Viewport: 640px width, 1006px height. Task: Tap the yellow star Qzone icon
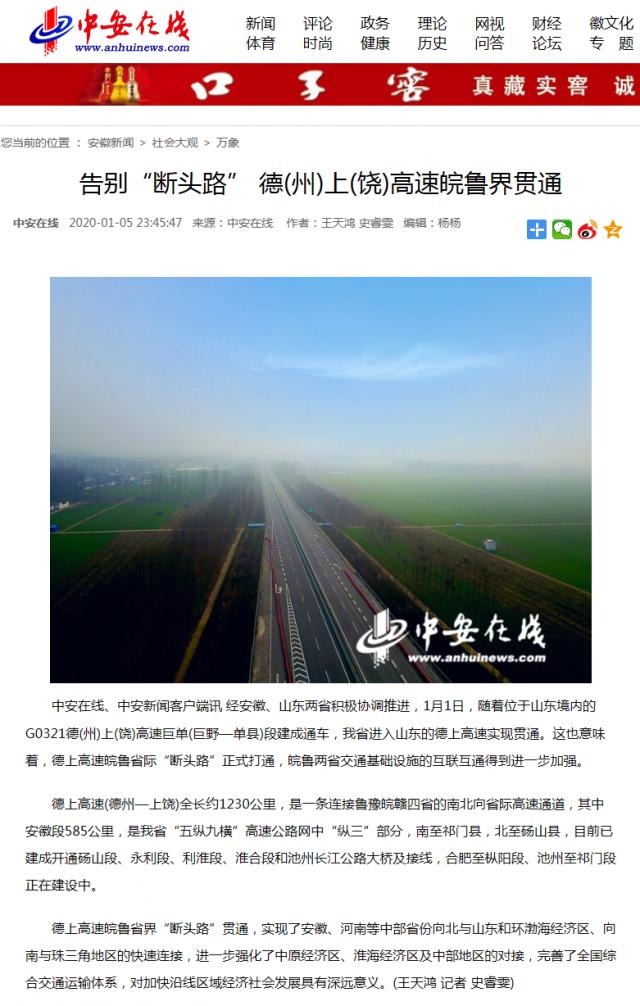(x=612, y=229)
